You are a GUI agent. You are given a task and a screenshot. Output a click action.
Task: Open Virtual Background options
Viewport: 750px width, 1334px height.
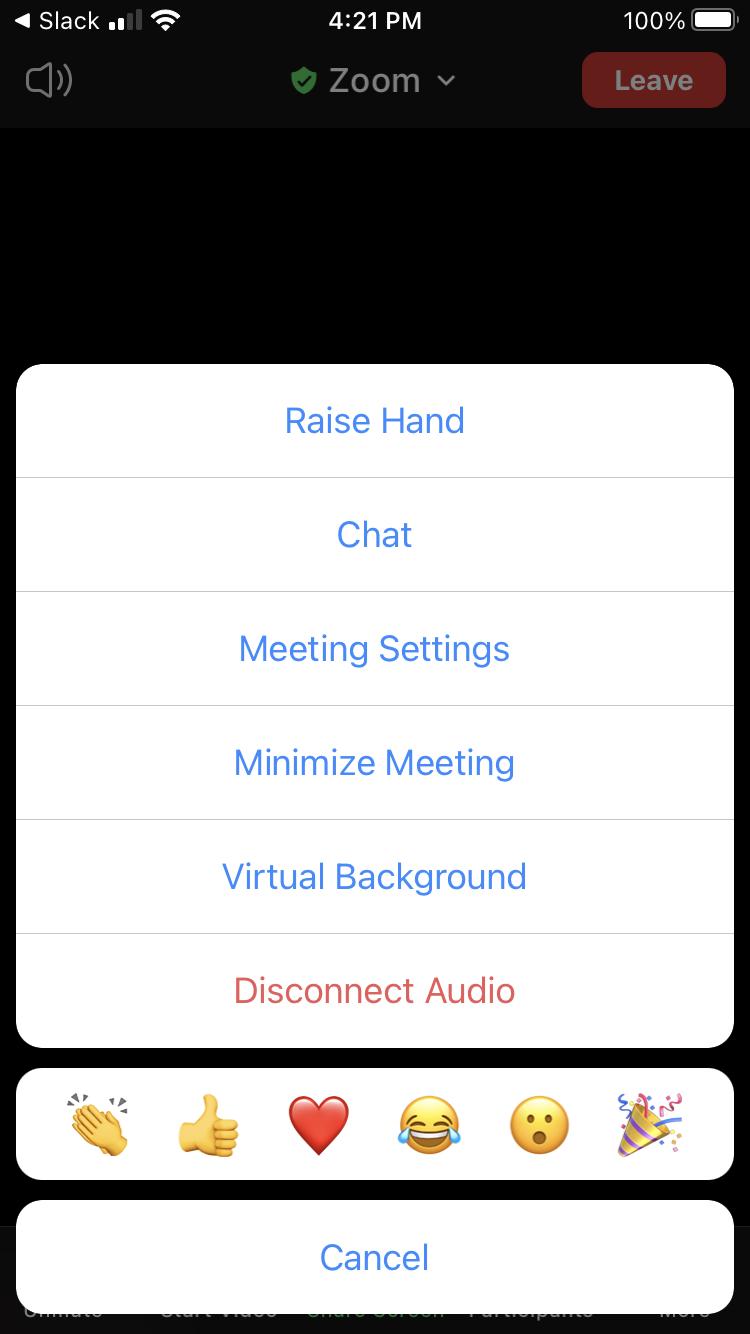click(x=374, y=876)
